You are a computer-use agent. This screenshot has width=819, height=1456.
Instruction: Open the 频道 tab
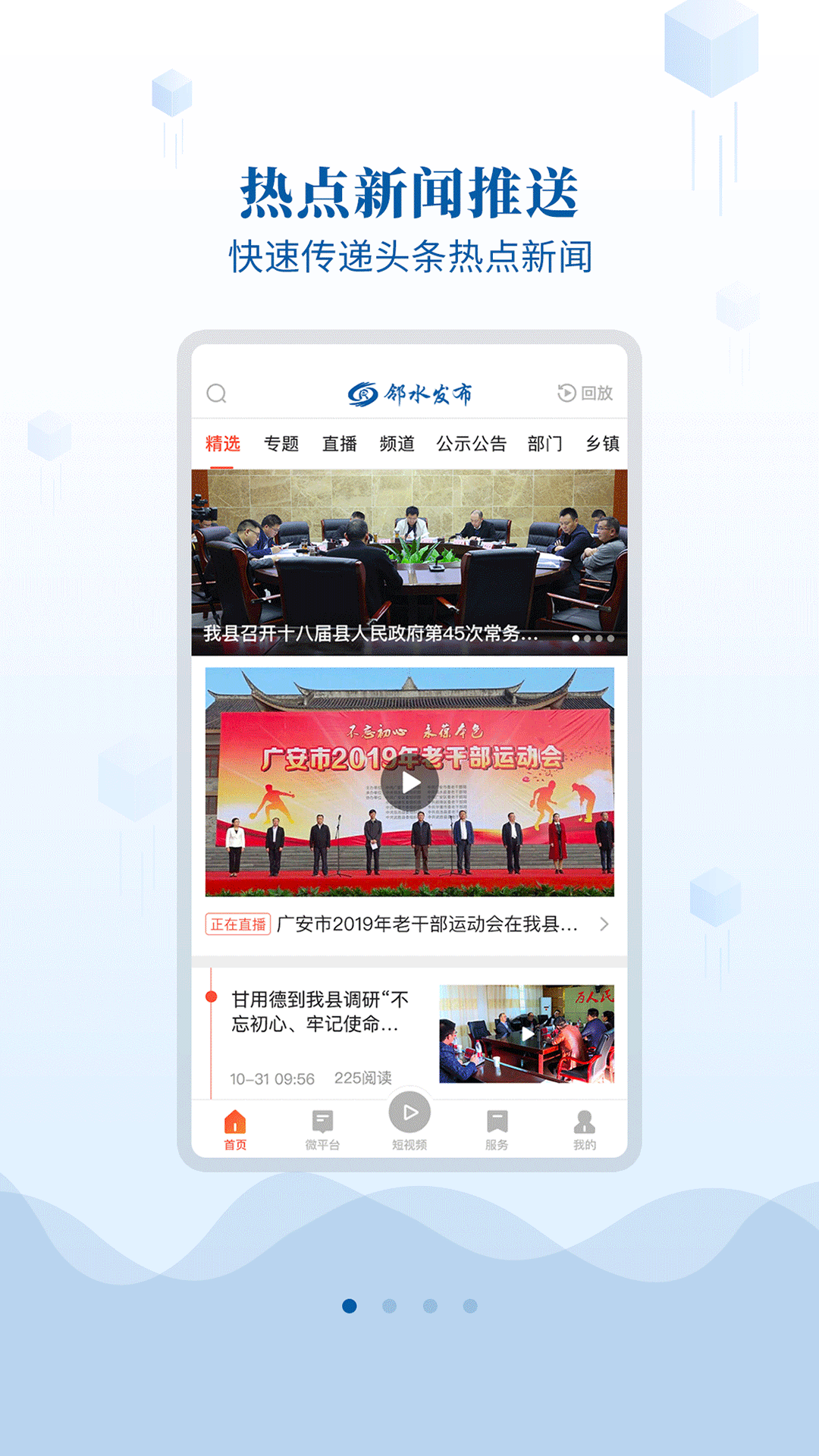point(397,443)
